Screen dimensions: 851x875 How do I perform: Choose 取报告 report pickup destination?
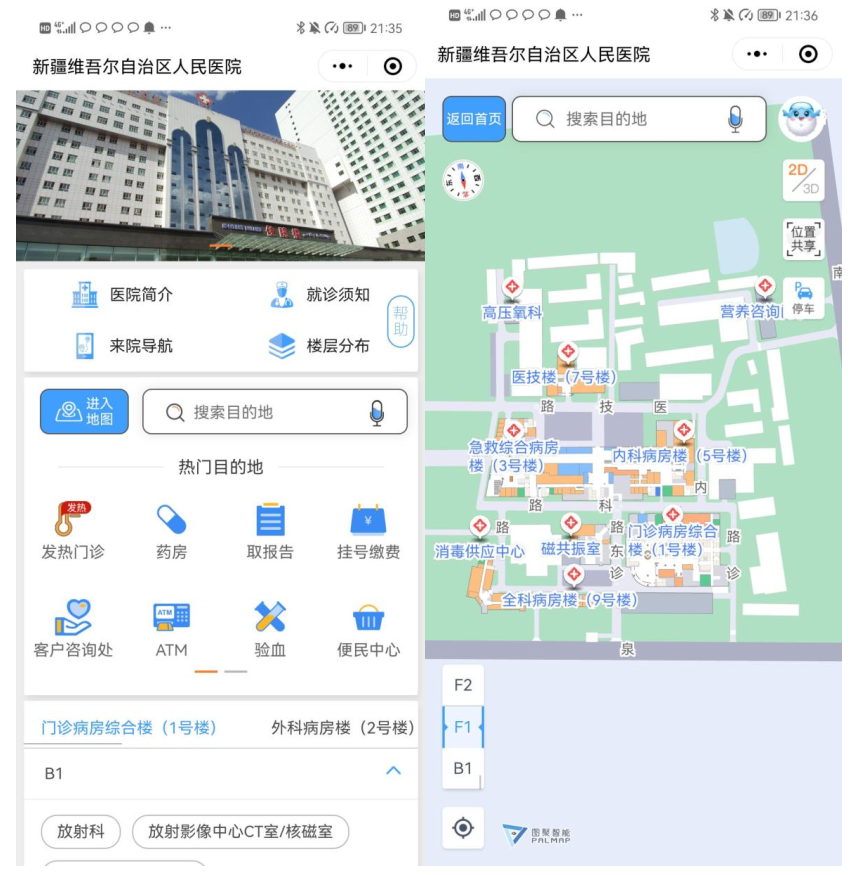click(x=270, y=532)
